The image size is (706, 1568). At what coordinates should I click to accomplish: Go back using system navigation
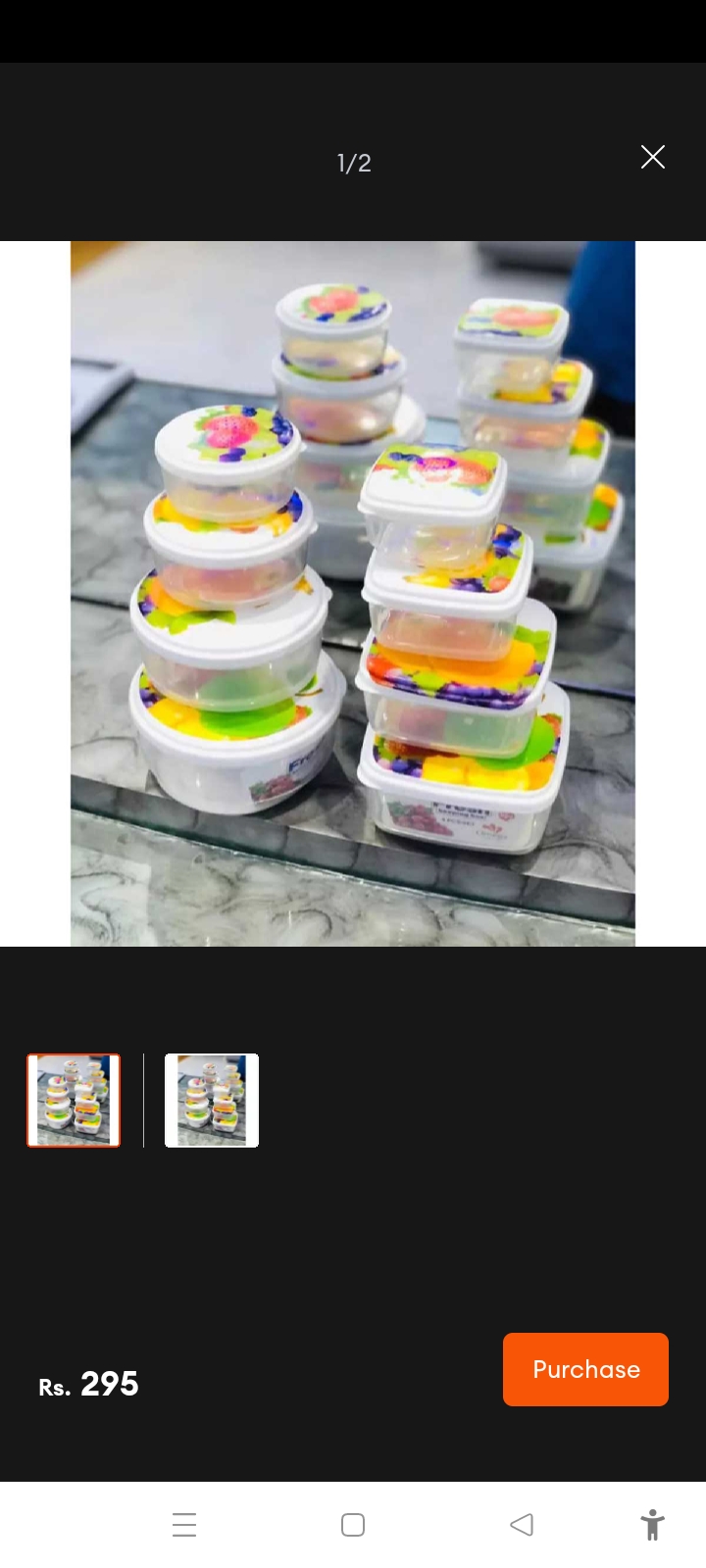point(522,1525)
